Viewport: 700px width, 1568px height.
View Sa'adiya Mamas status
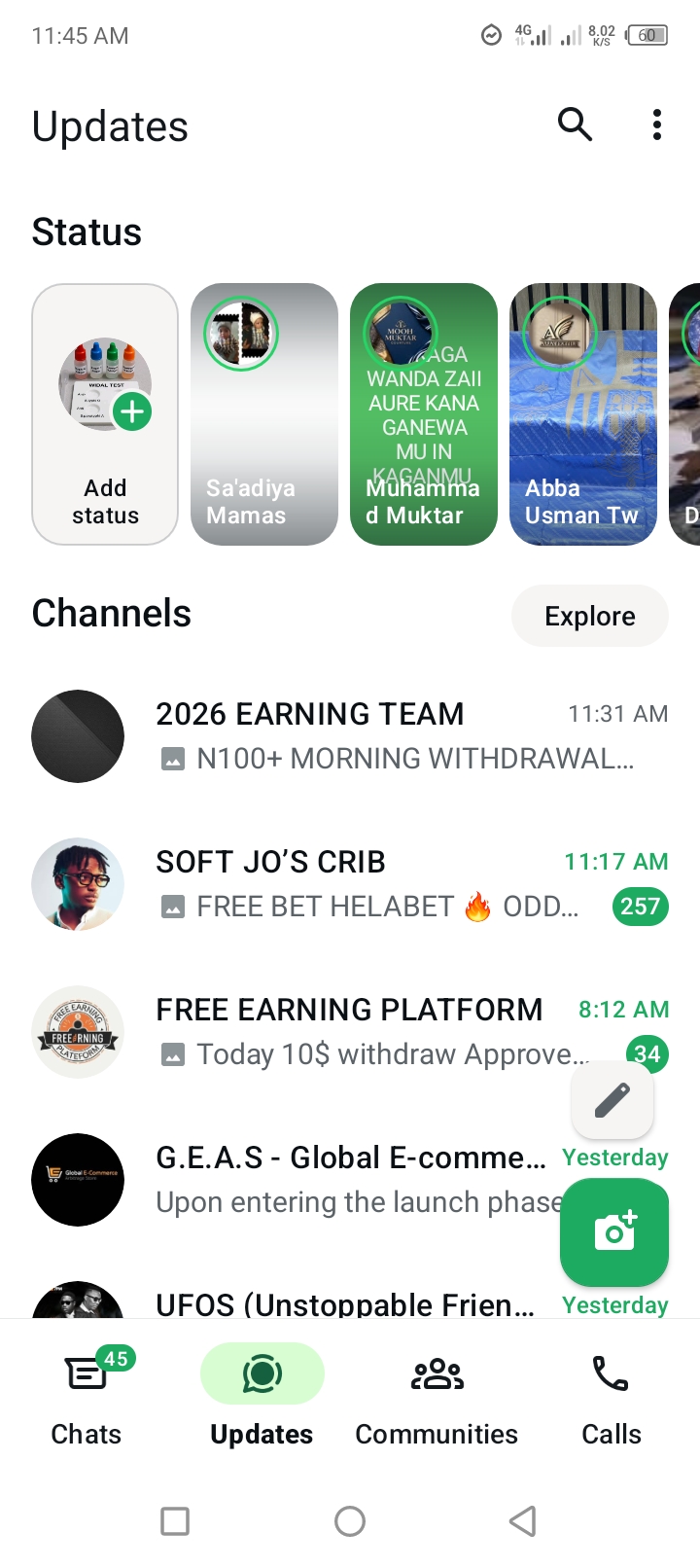click(x=264, y=413)
